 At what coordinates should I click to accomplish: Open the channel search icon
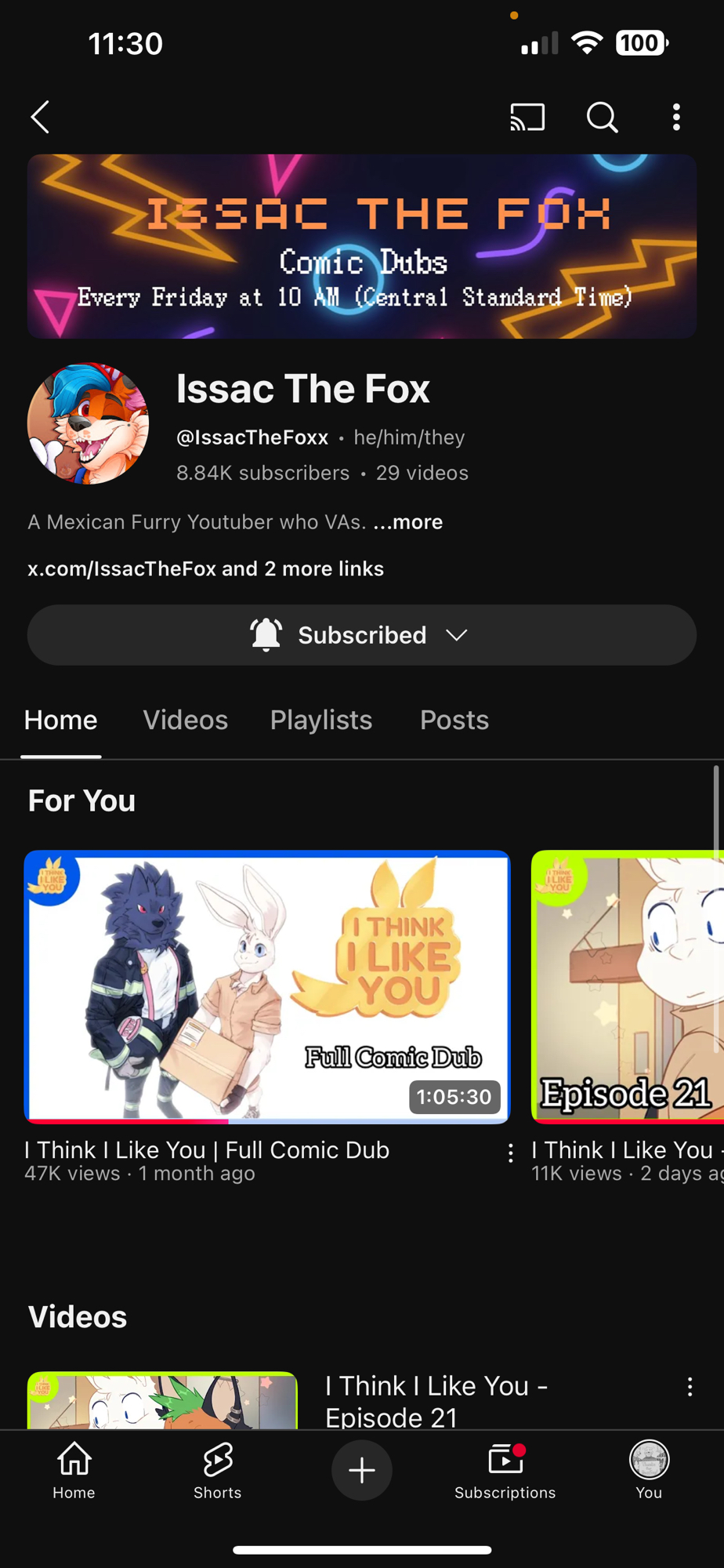[602, 118]
